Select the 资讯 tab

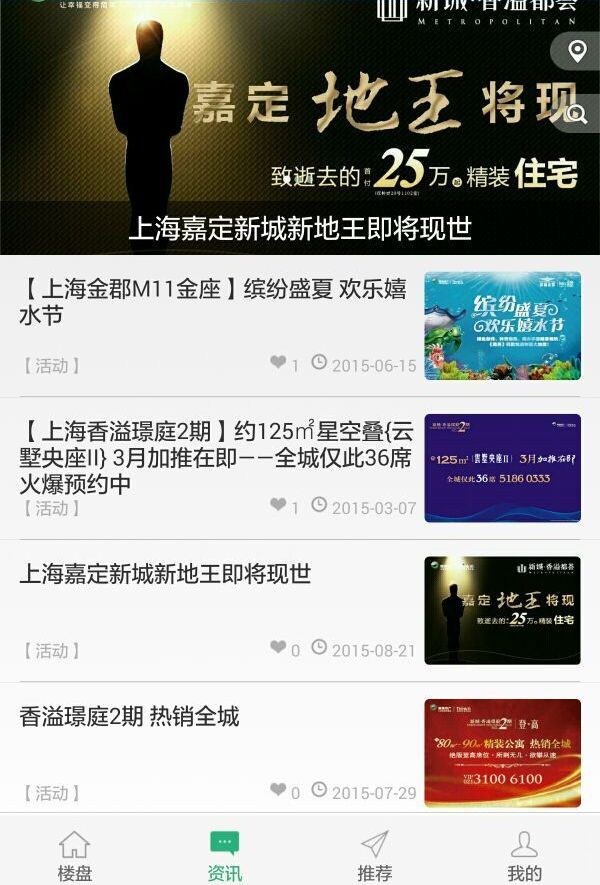225,856
